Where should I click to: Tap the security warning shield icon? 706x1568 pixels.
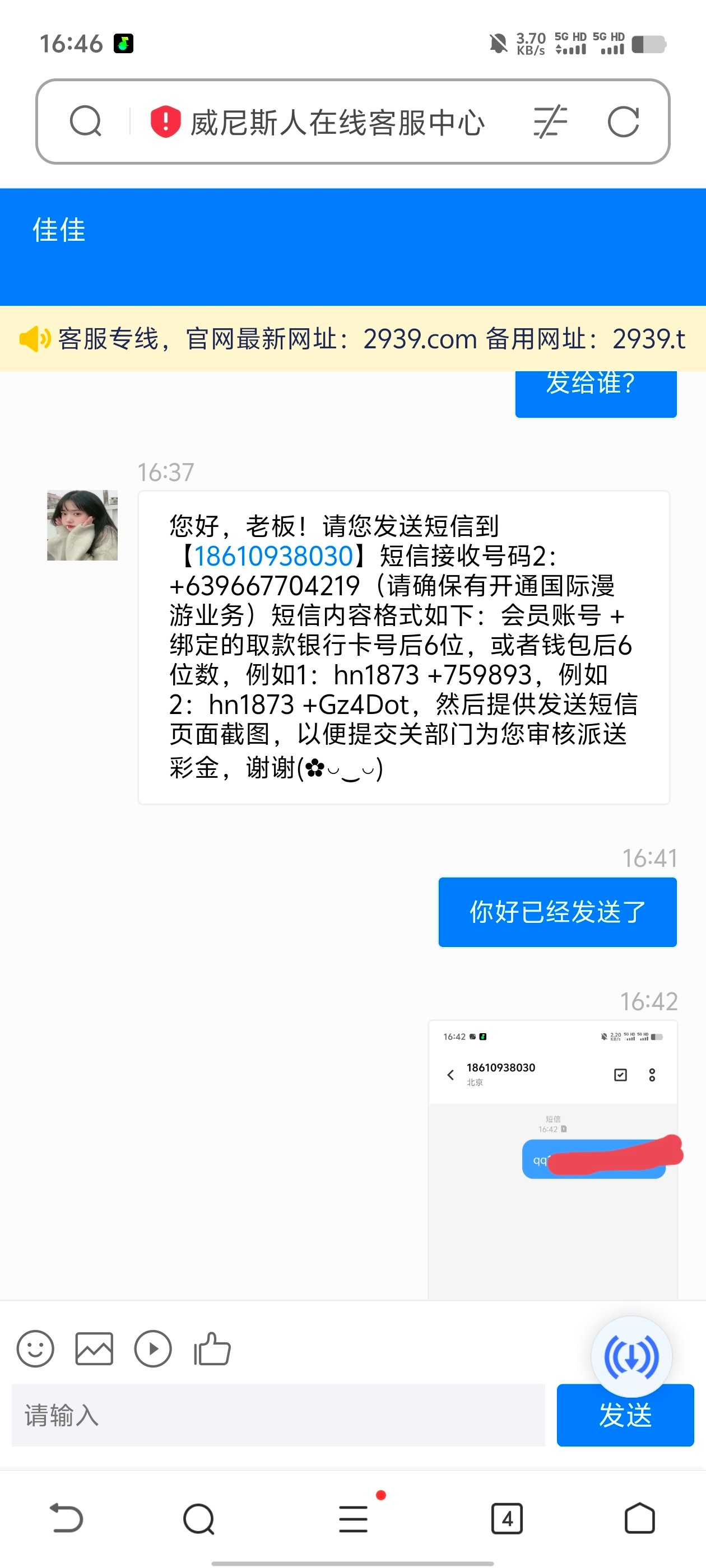tap(165, 121)
